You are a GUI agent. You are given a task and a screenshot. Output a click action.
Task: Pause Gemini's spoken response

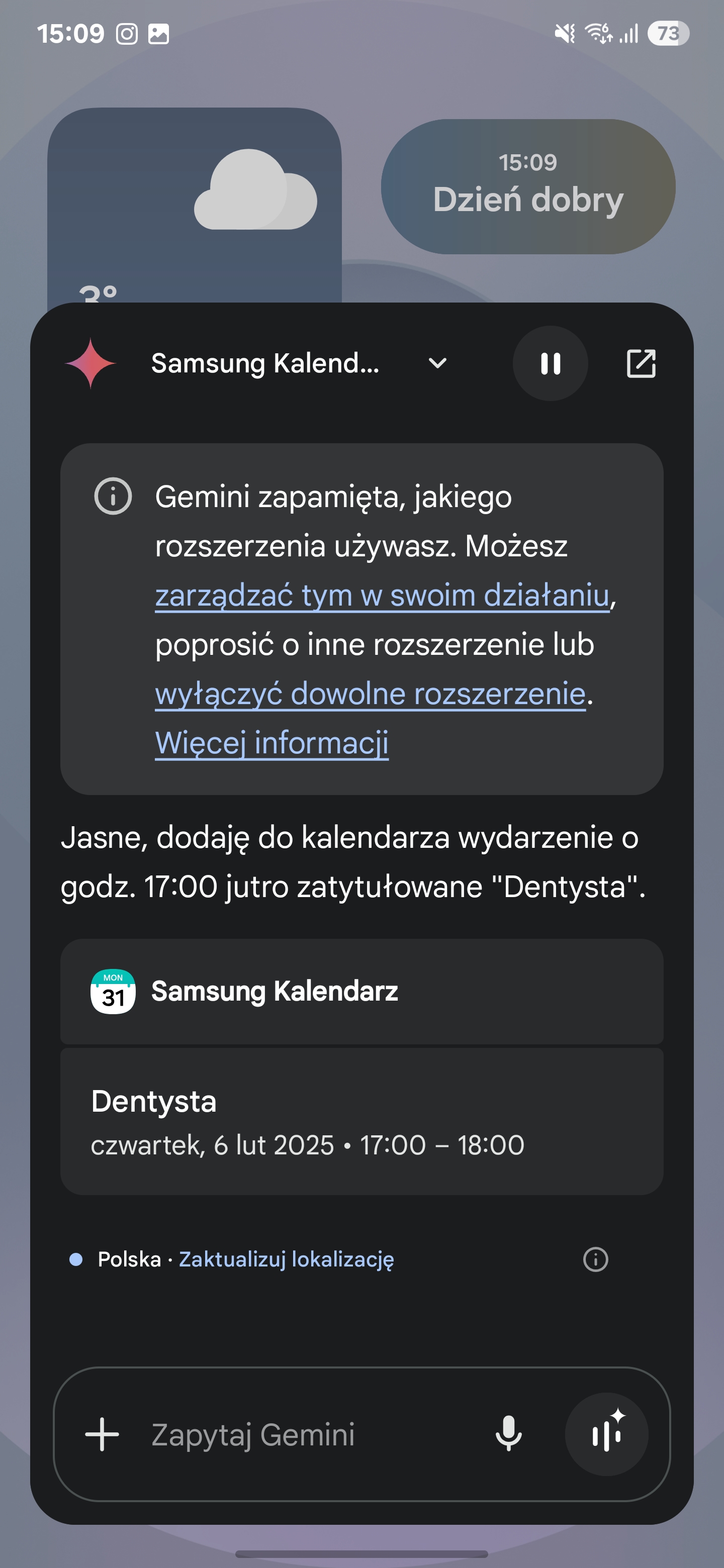(x=550, y=363)
